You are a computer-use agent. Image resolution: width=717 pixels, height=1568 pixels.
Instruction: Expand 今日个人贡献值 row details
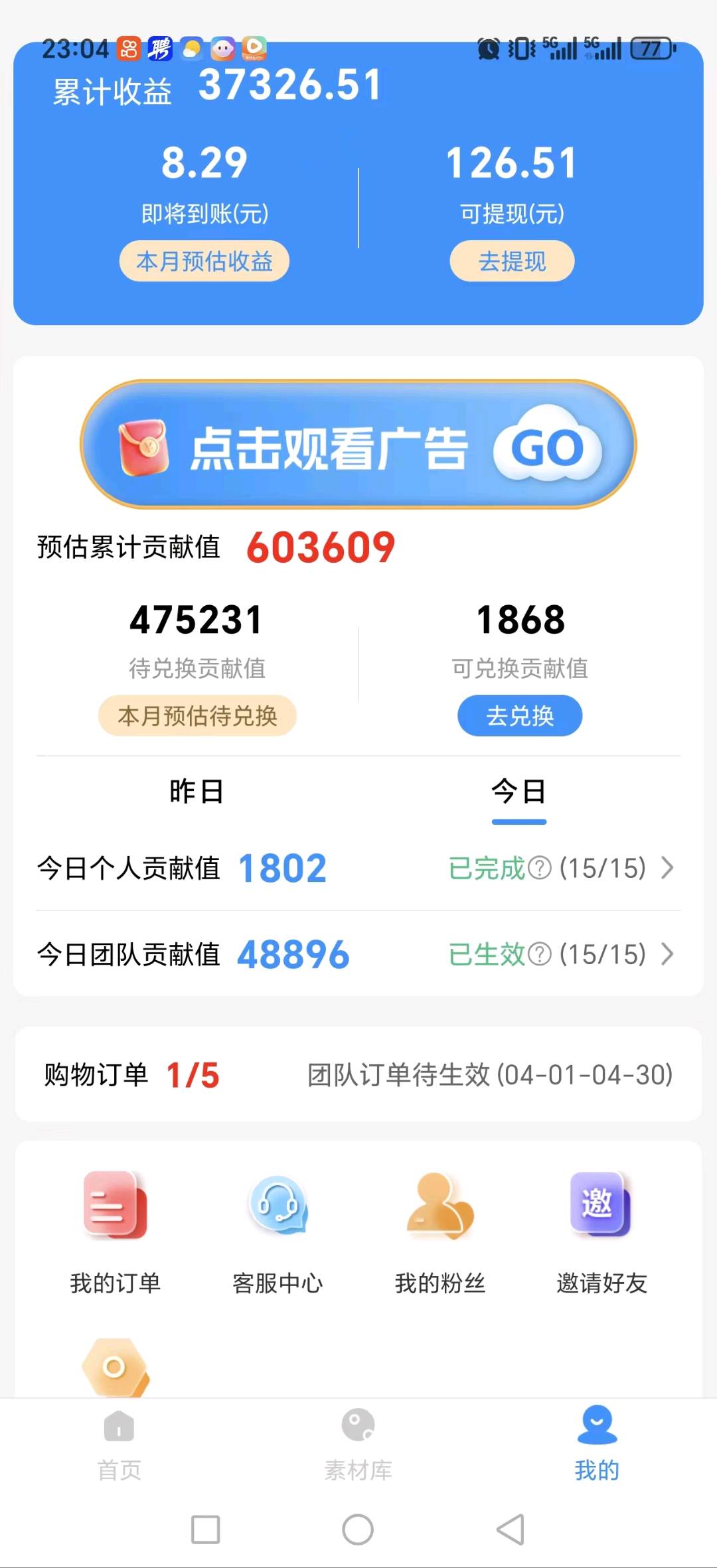[x=667, y=868]
